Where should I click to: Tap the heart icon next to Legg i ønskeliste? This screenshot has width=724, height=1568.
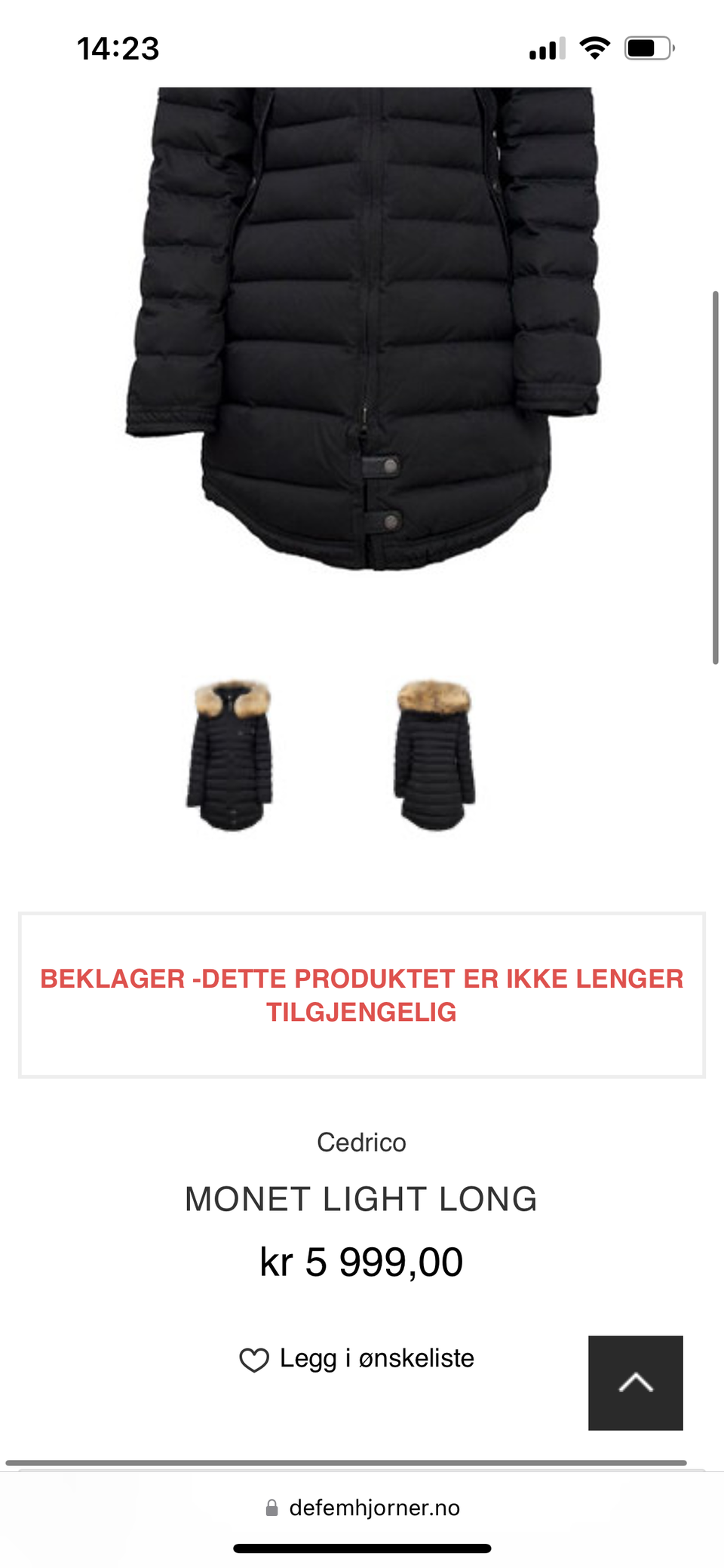coord(254,1357)
